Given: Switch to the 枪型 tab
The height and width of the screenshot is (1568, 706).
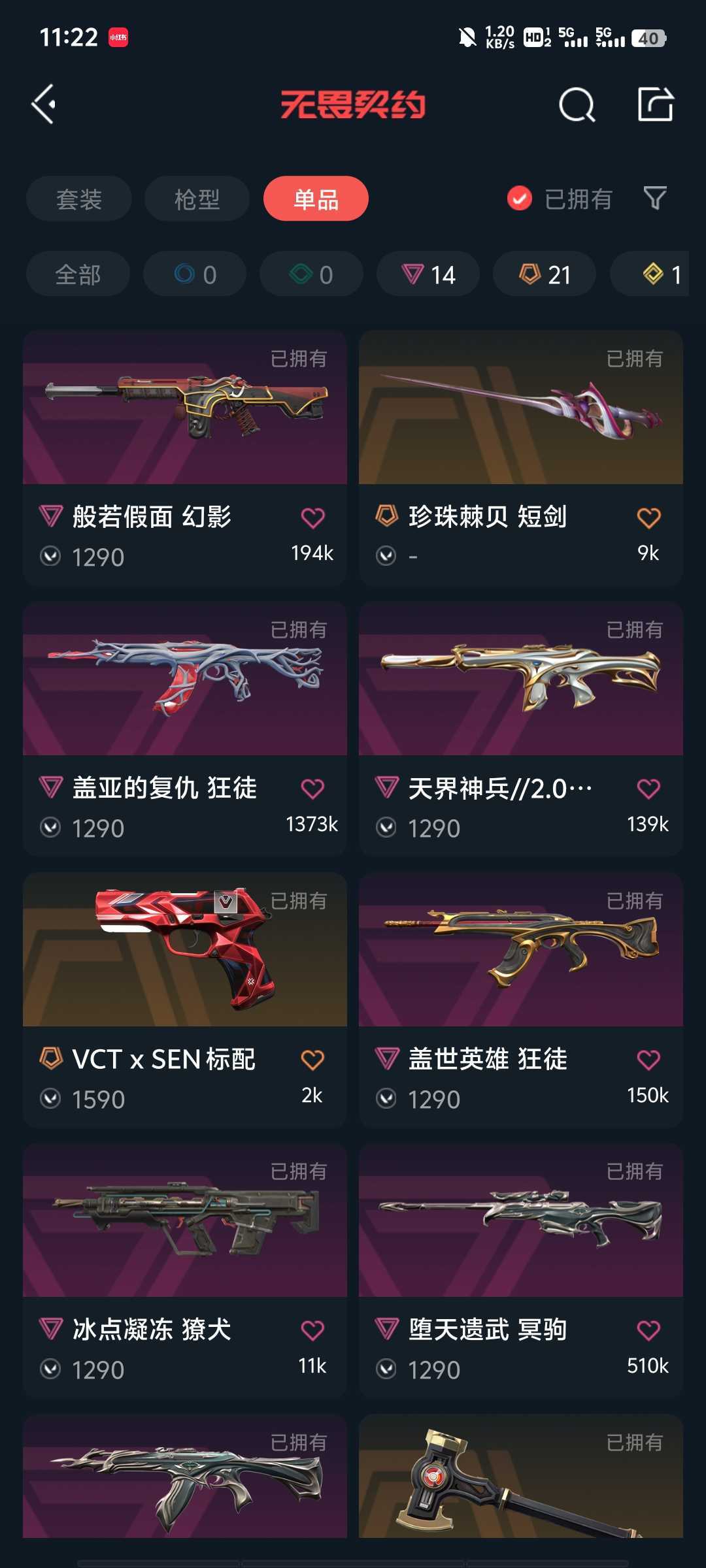Looking at the screenshot, I should coord(197,199).
